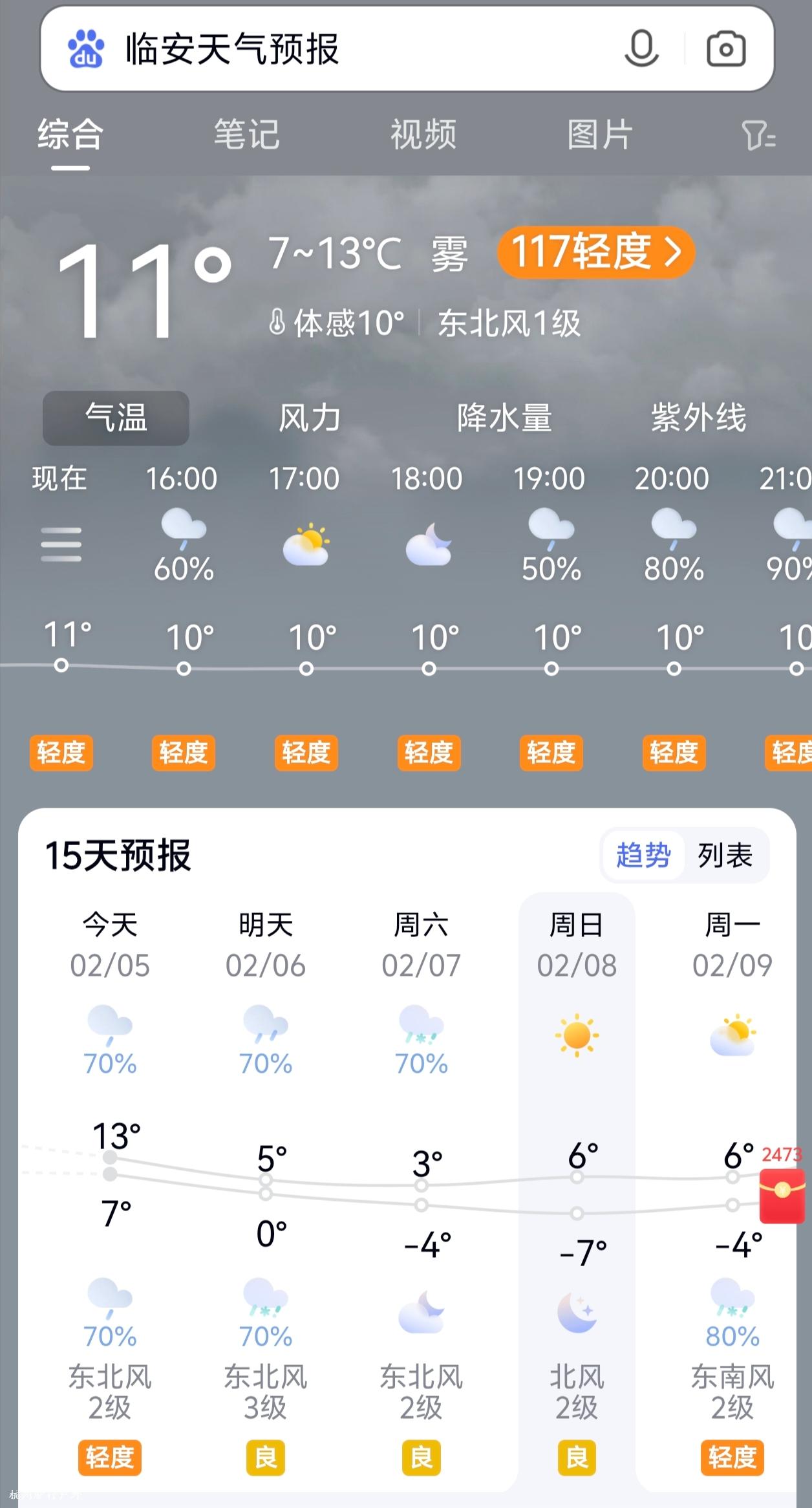
Task: Select the 紫外线 hourly tab
Action: pos(698,418)
